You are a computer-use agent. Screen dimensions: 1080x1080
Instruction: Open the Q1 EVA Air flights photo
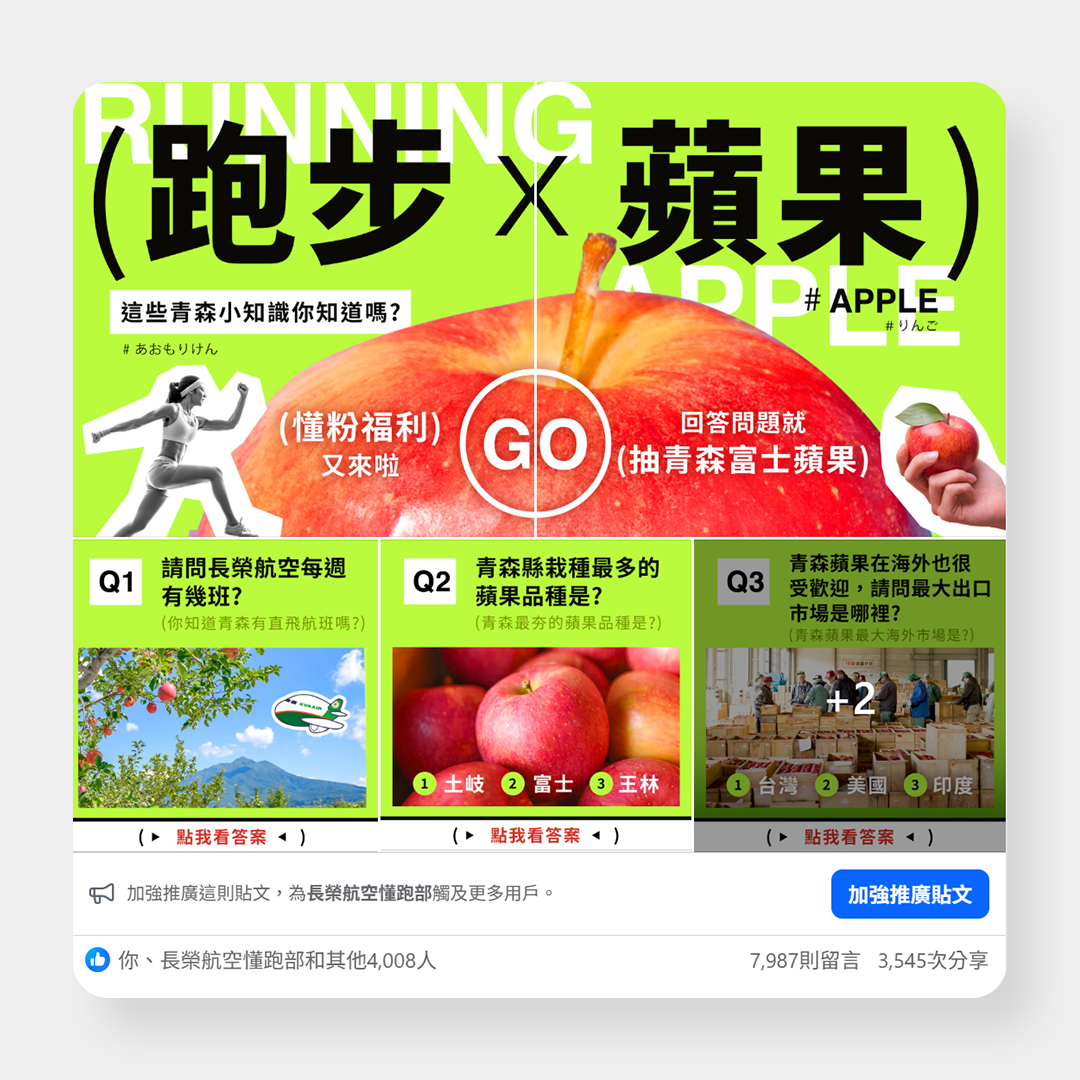[225, 696]
